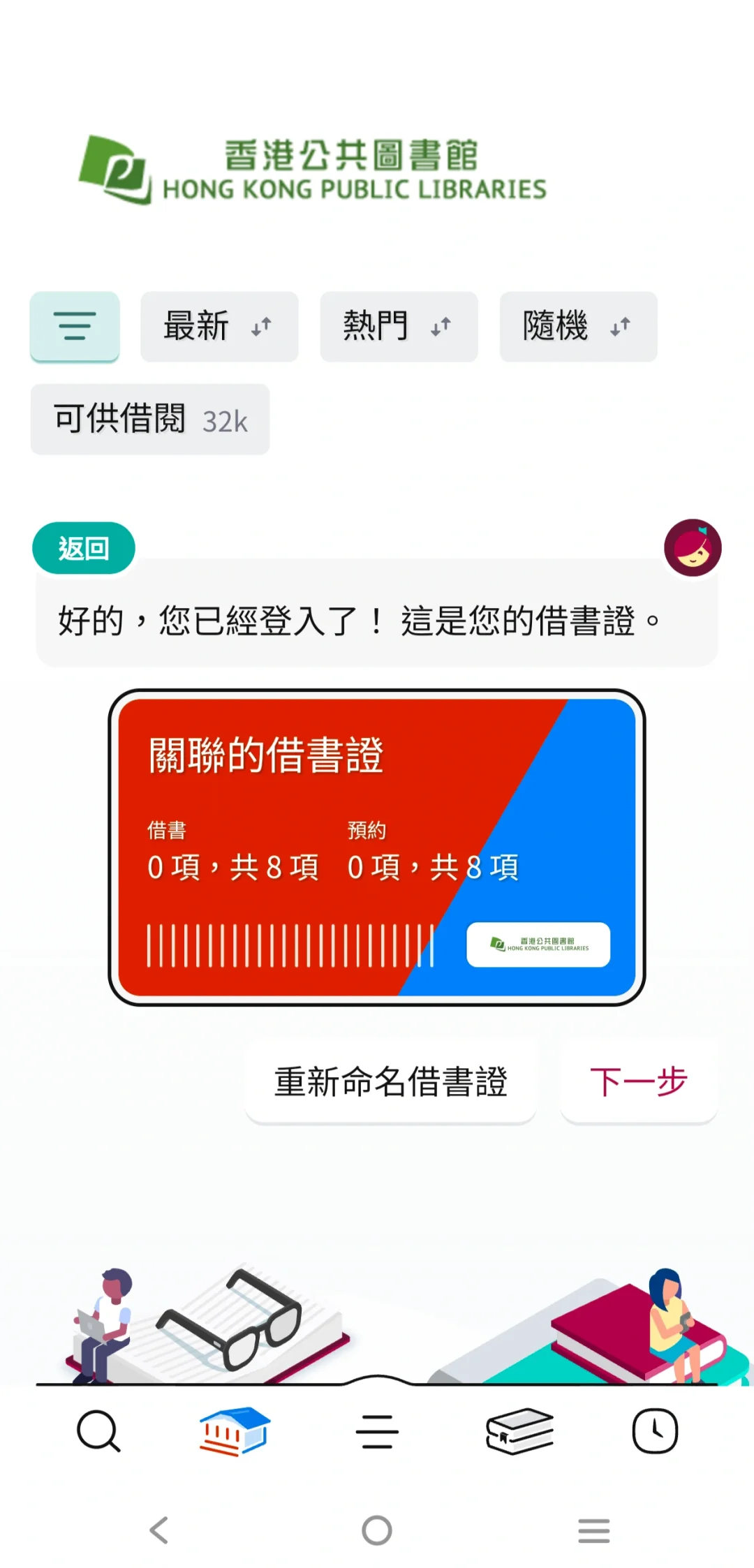Open the linked library card

pyautogui.click(x=377, y=848)
